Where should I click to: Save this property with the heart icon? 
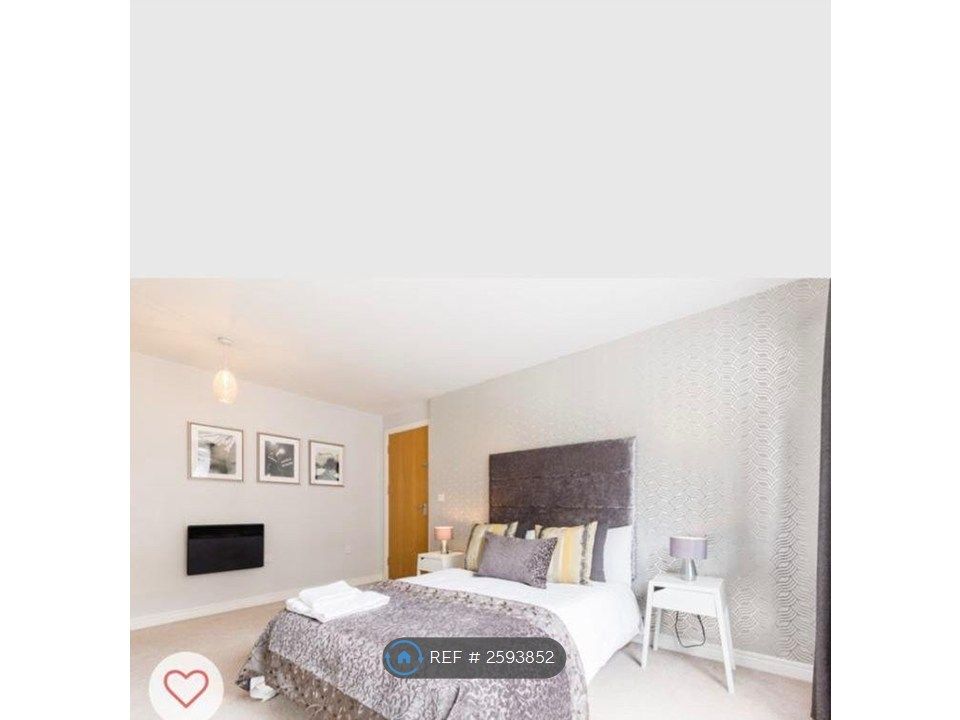coord(185,687)
